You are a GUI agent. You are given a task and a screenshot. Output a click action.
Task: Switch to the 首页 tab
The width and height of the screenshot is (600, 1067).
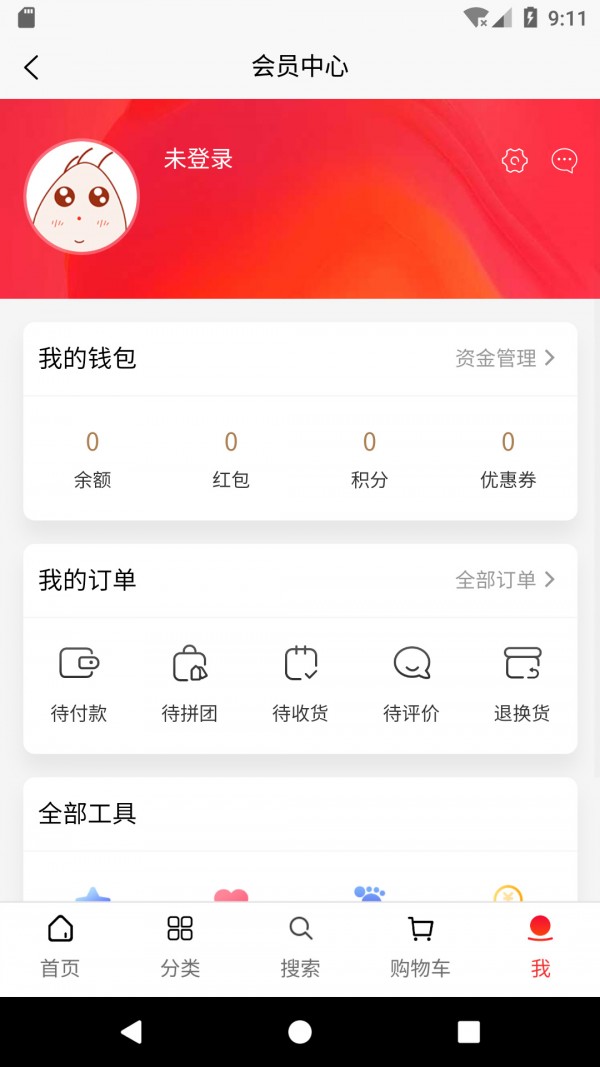(60, 946)
